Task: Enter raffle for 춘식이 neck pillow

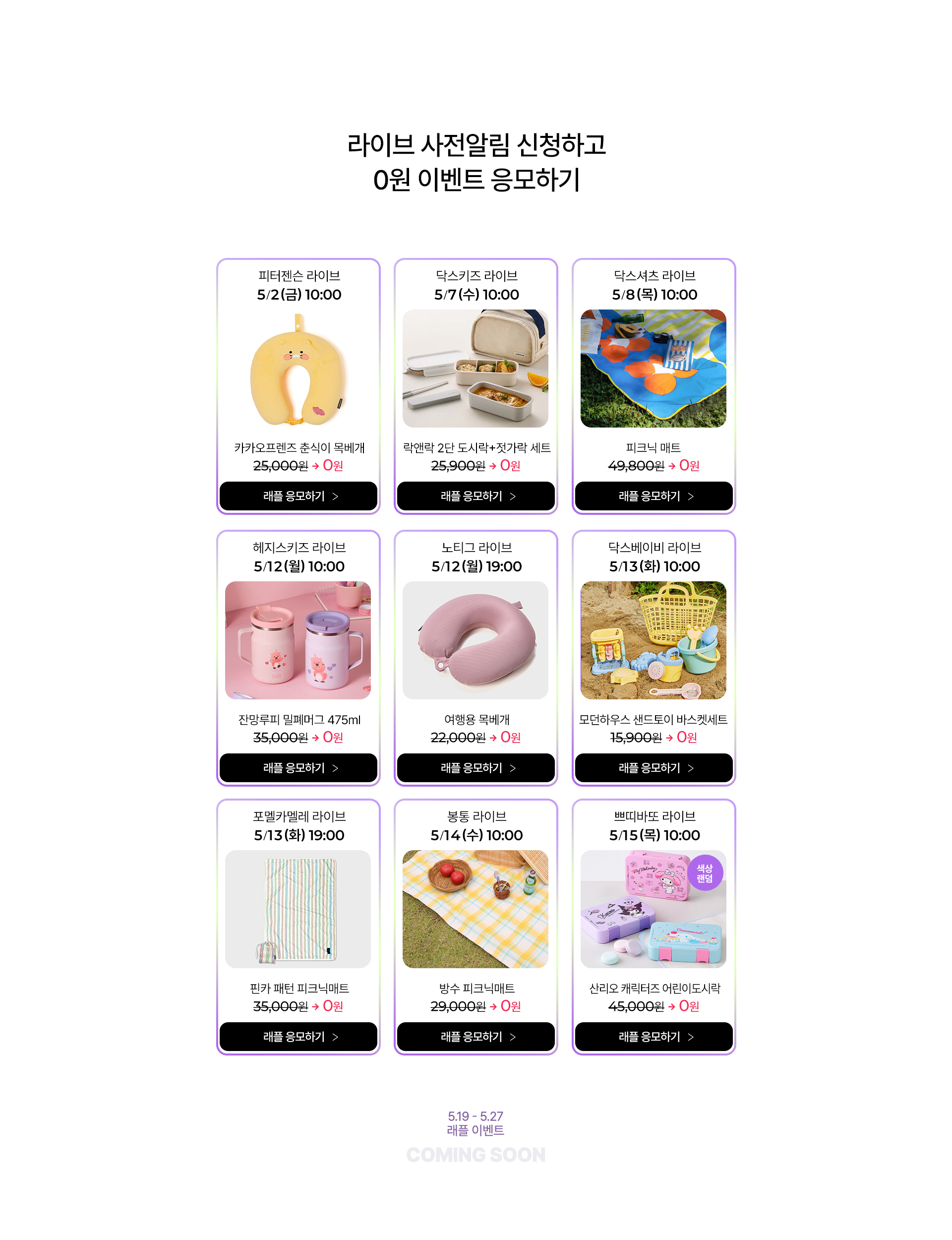Action: point(298,496)
